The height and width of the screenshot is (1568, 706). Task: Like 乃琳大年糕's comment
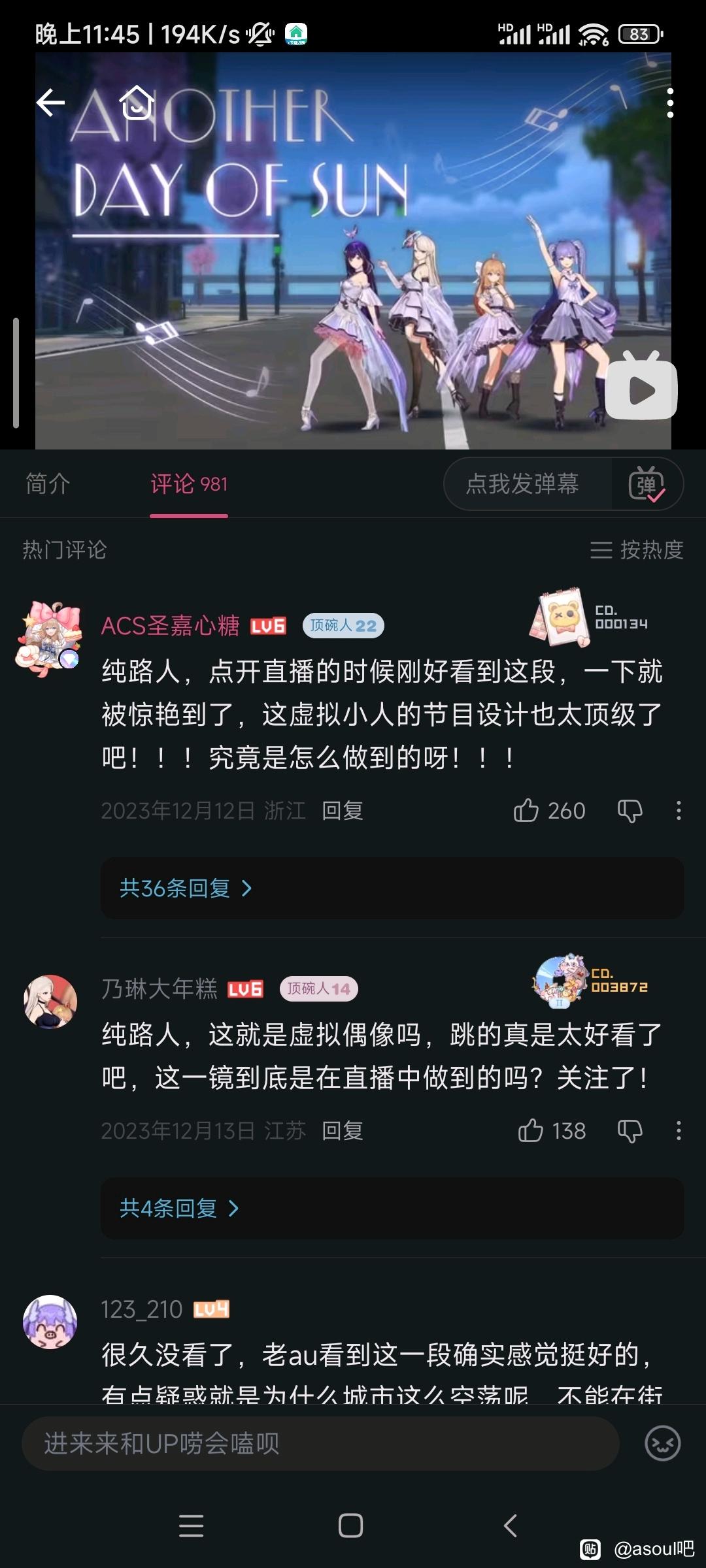[x=531, y=1131]
